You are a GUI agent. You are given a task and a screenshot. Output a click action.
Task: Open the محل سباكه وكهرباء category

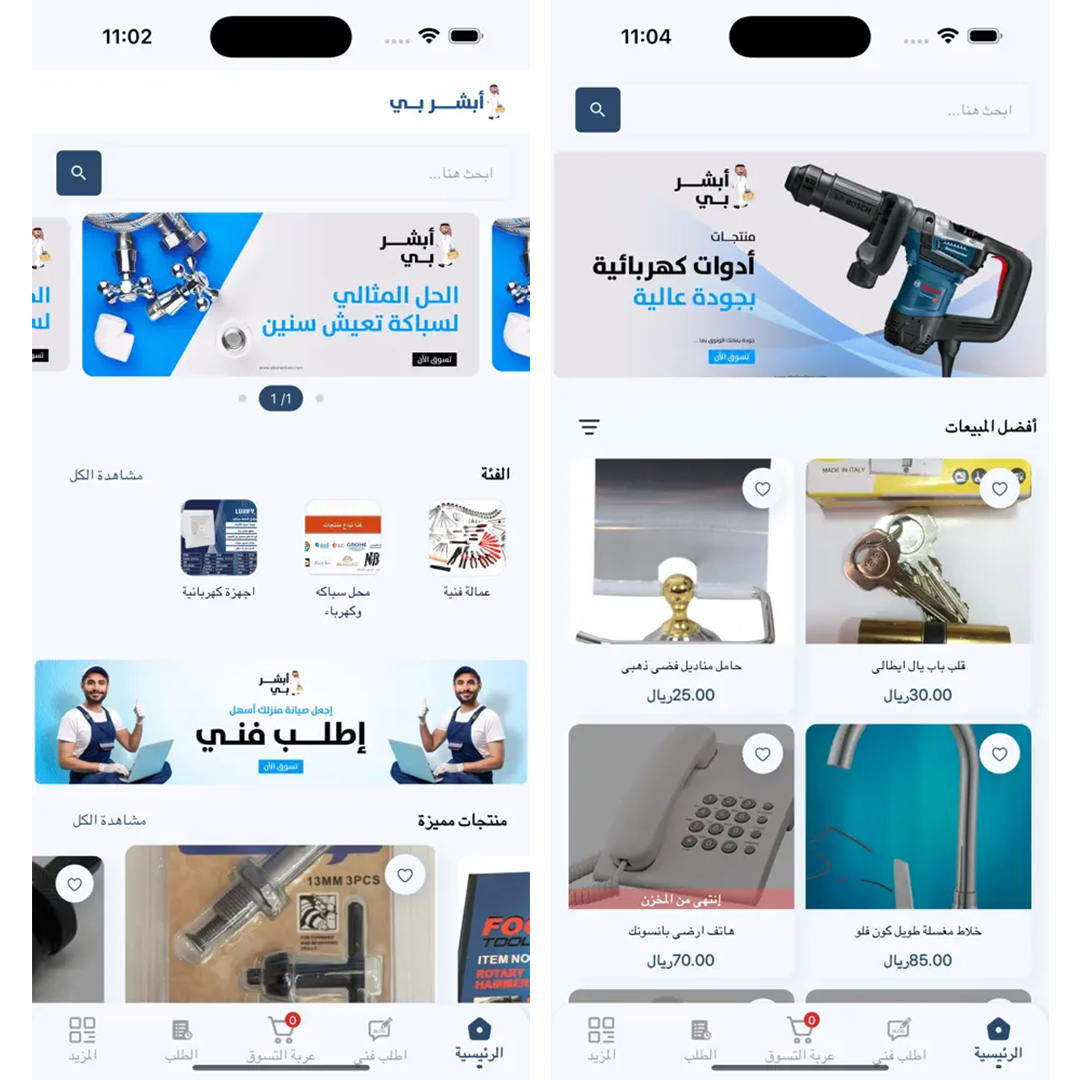tap(342, 548)
